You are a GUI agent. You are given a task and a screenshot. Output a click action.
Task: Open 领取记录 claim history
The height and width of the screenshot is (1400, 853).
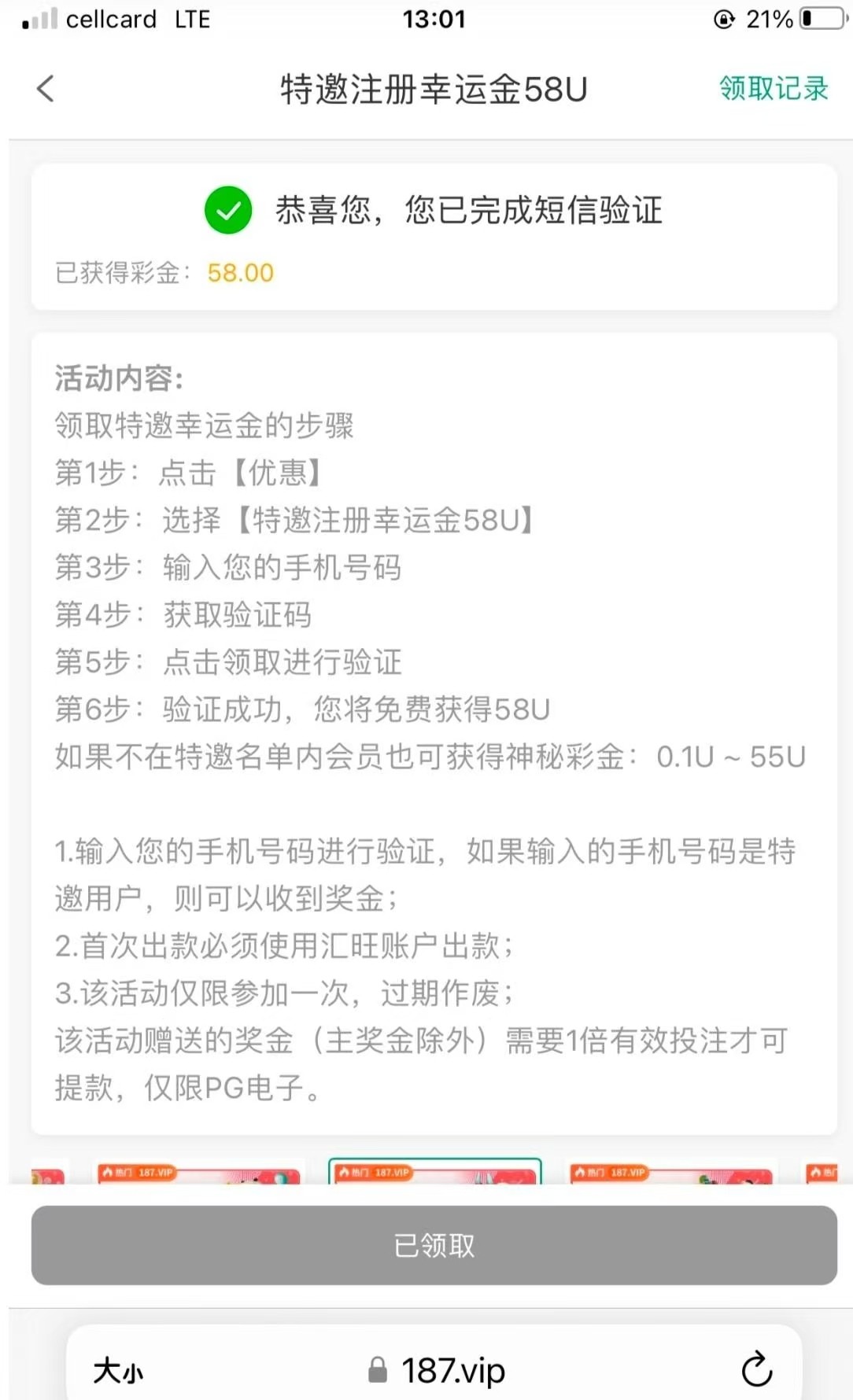(773, 89)
